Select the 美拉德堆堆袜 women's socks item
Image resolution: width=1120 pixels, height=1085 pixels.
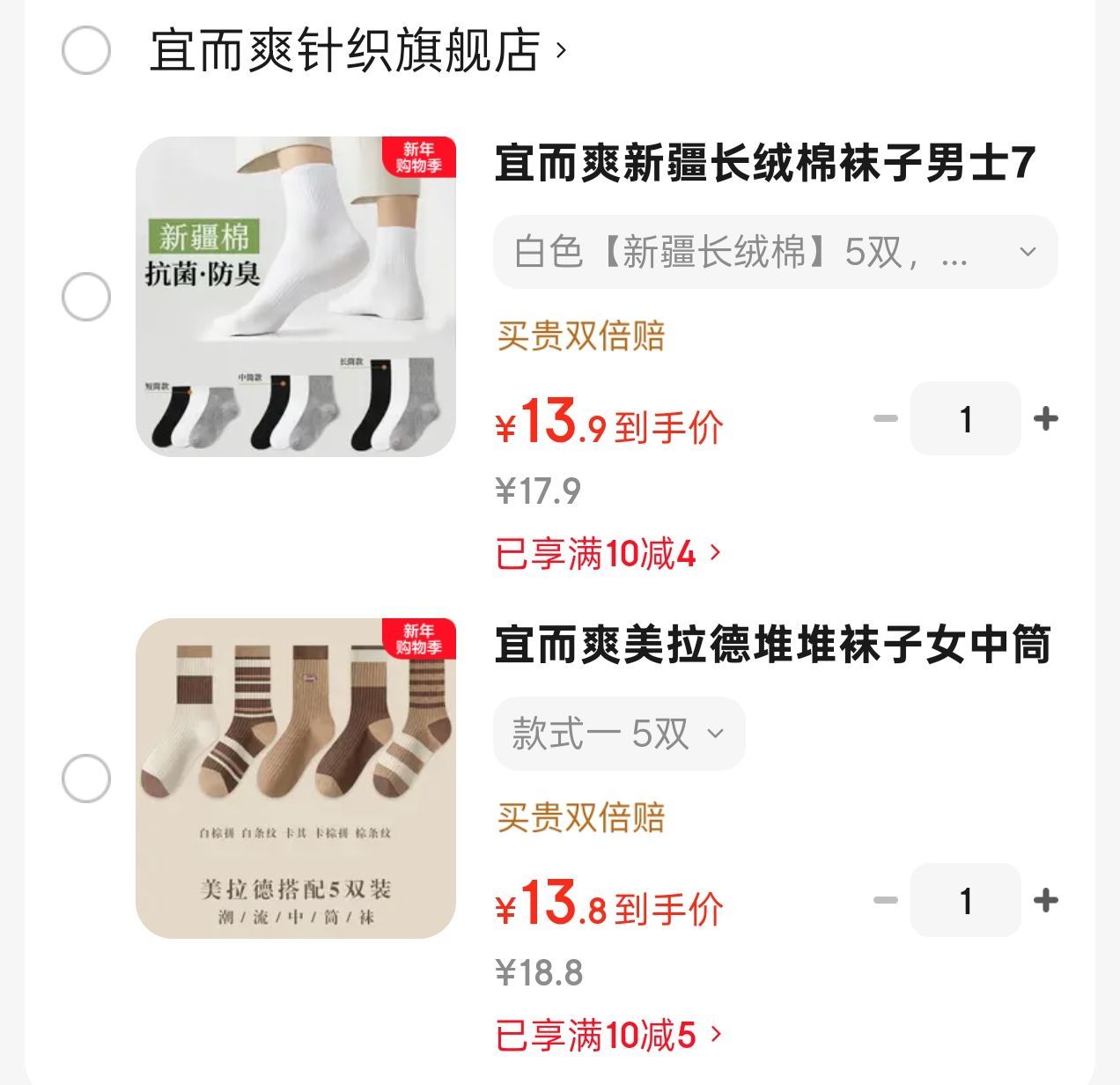pos(86,779)
